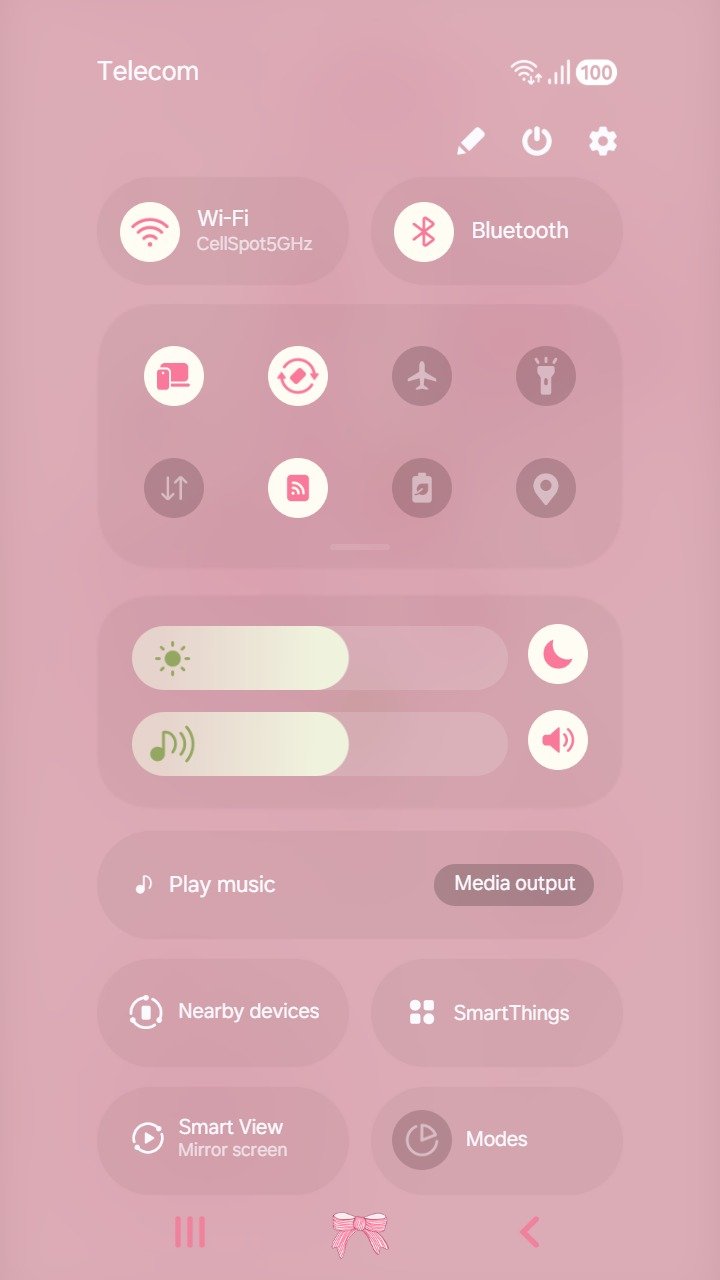The width and height of the screenshot is (720, 1280).
Task: Edit the quick settings panel layout
Action: (x=470, y=142)
